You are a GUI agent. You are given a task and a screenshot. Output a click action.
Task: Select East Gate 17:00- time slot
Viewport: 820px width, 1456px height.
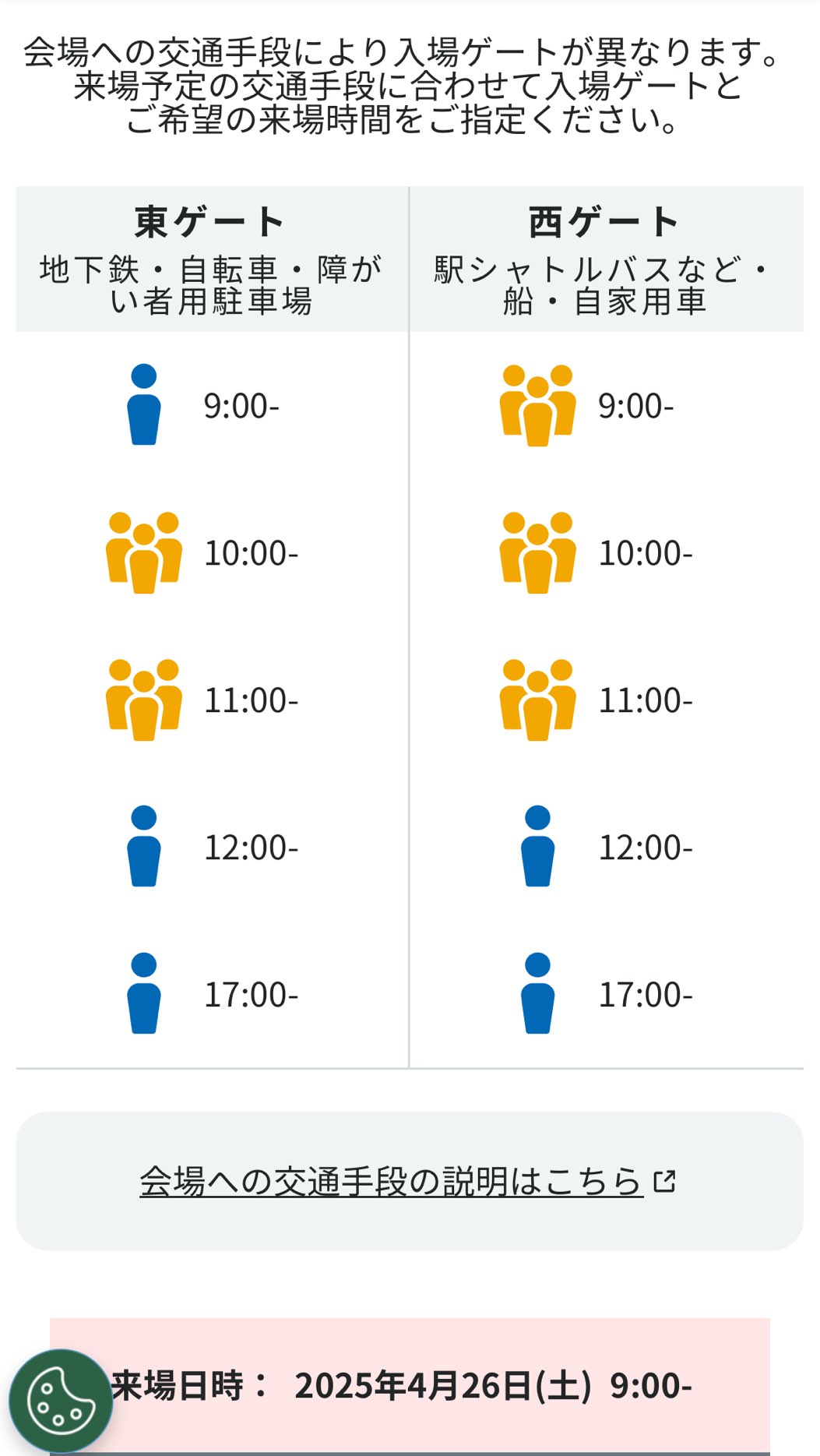210,995
